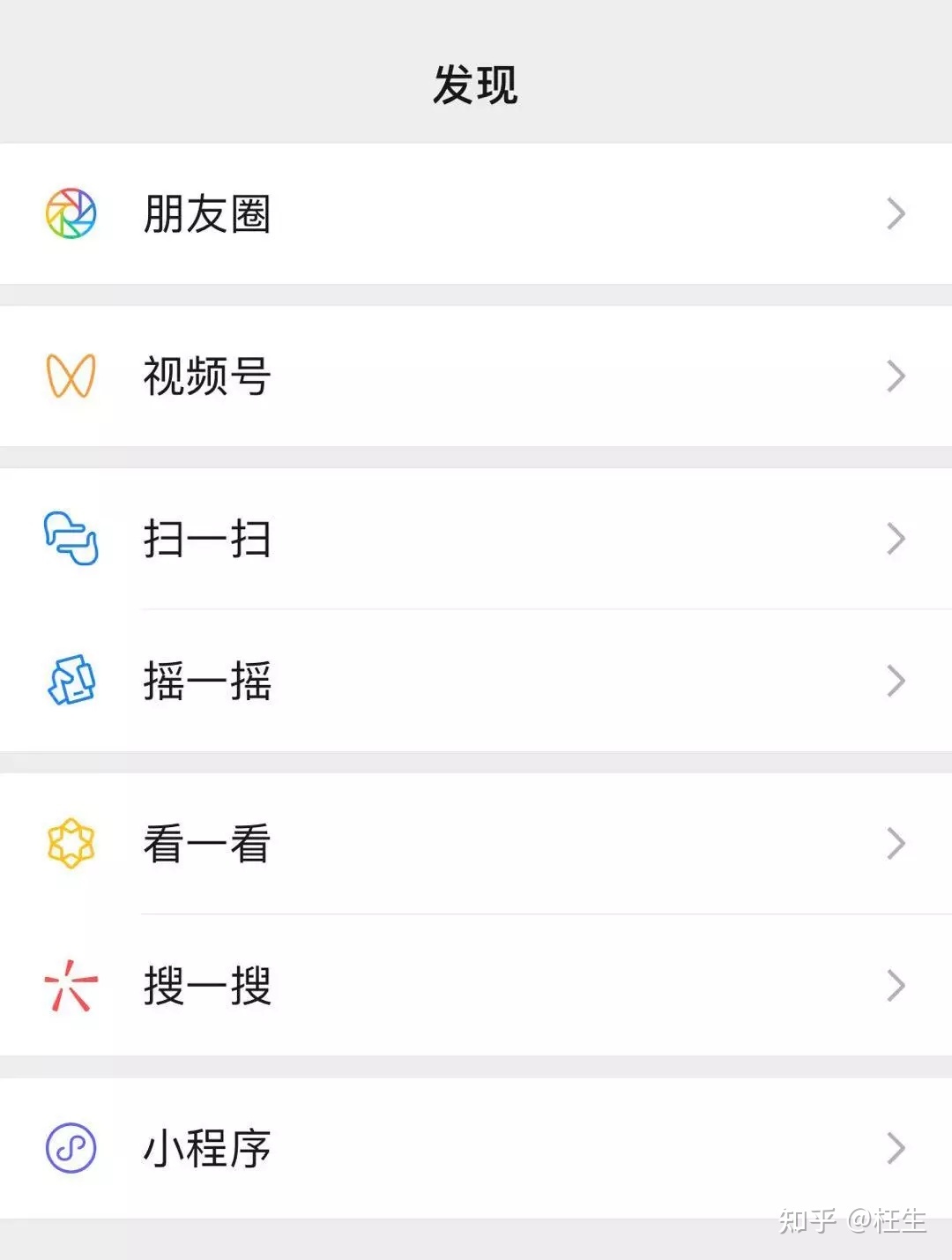
Task: Expand the 小程序 row chevron
Action: (895, 1149)
